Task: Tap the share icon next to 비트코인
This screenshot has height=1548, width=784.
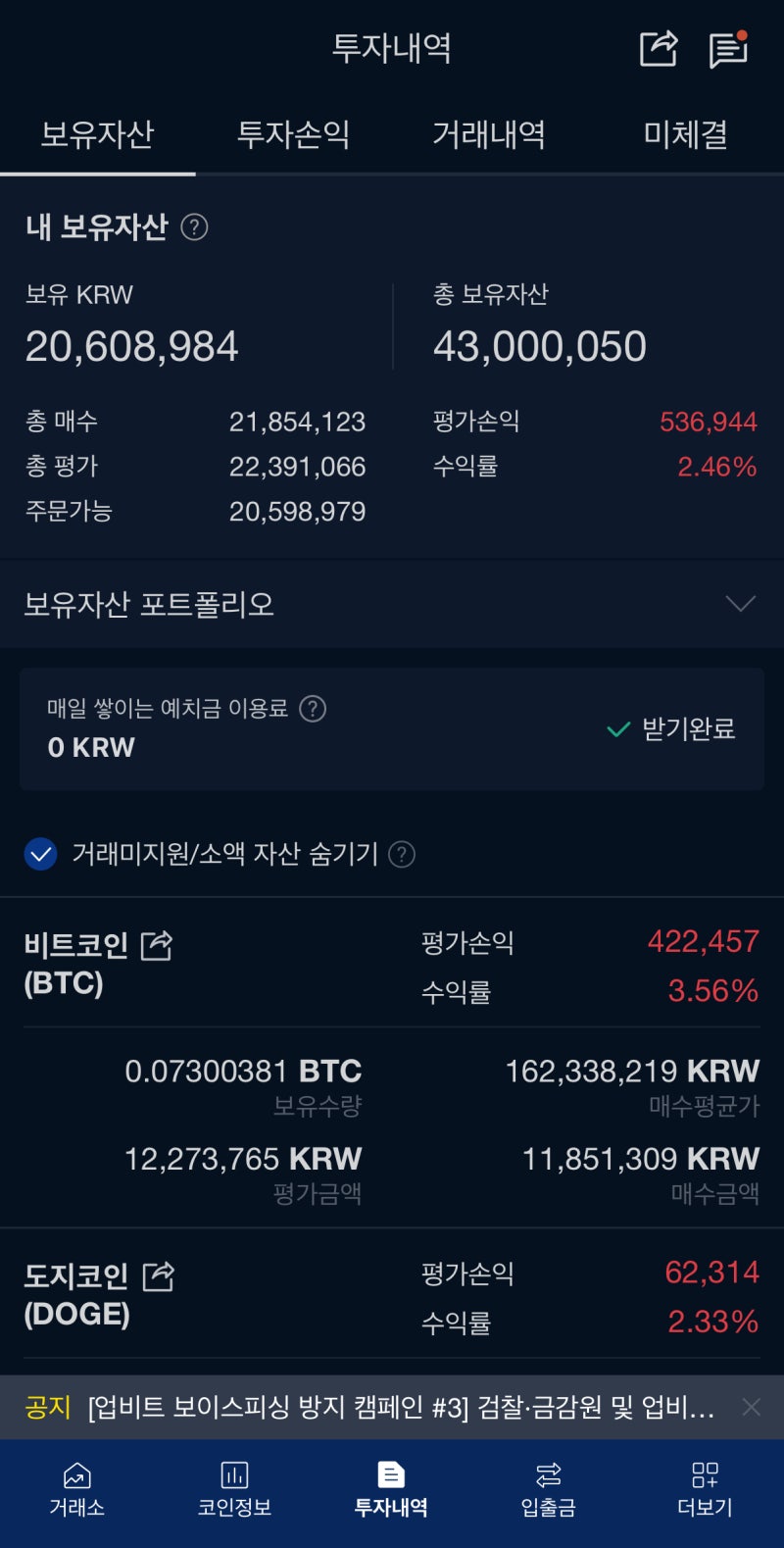Action: click(x=157, y=945)
